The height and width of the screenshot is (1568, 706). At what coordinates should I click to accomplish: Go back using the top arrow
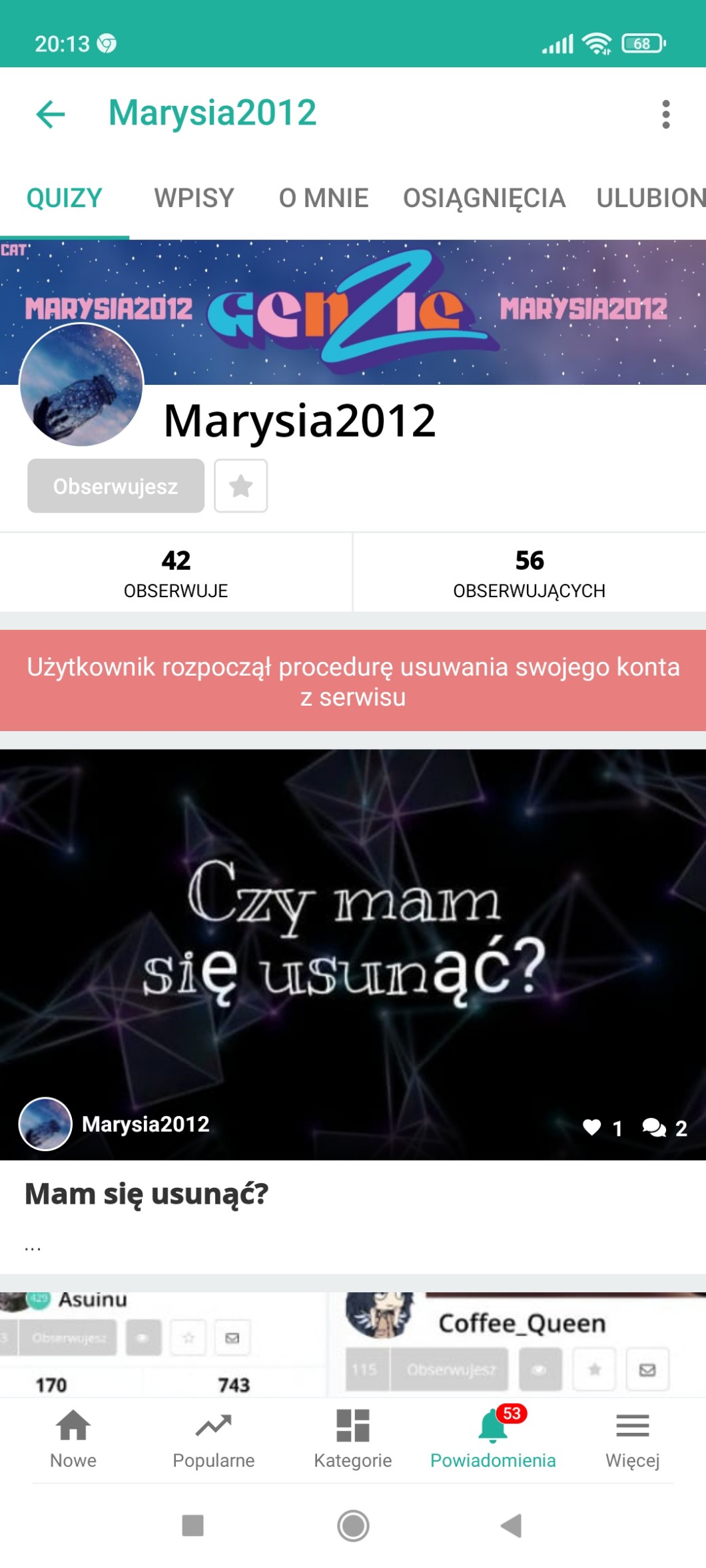(51, 114)
